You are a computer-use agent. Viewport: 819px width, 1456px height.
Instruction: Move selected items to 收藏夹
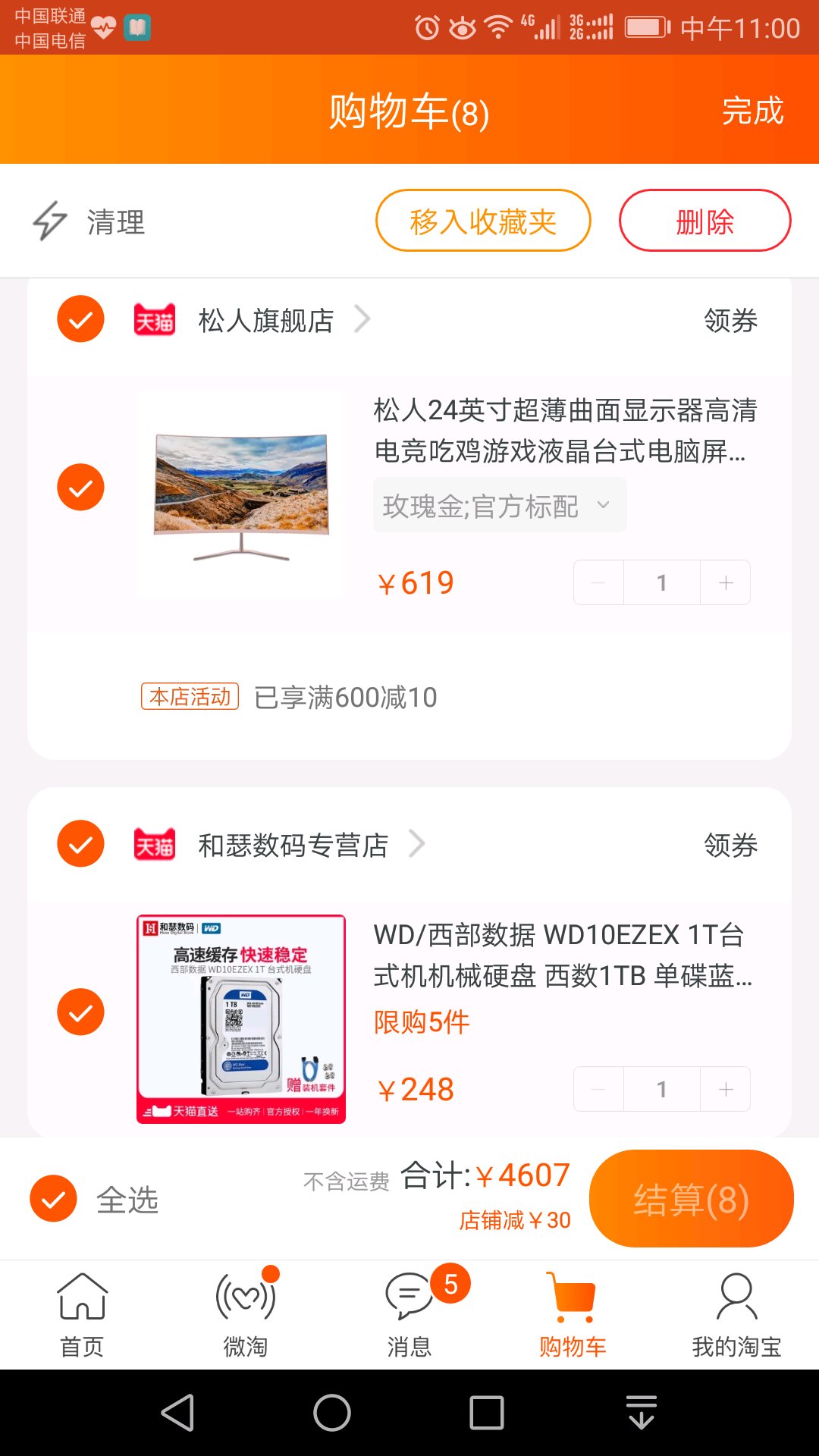point(483,221)
